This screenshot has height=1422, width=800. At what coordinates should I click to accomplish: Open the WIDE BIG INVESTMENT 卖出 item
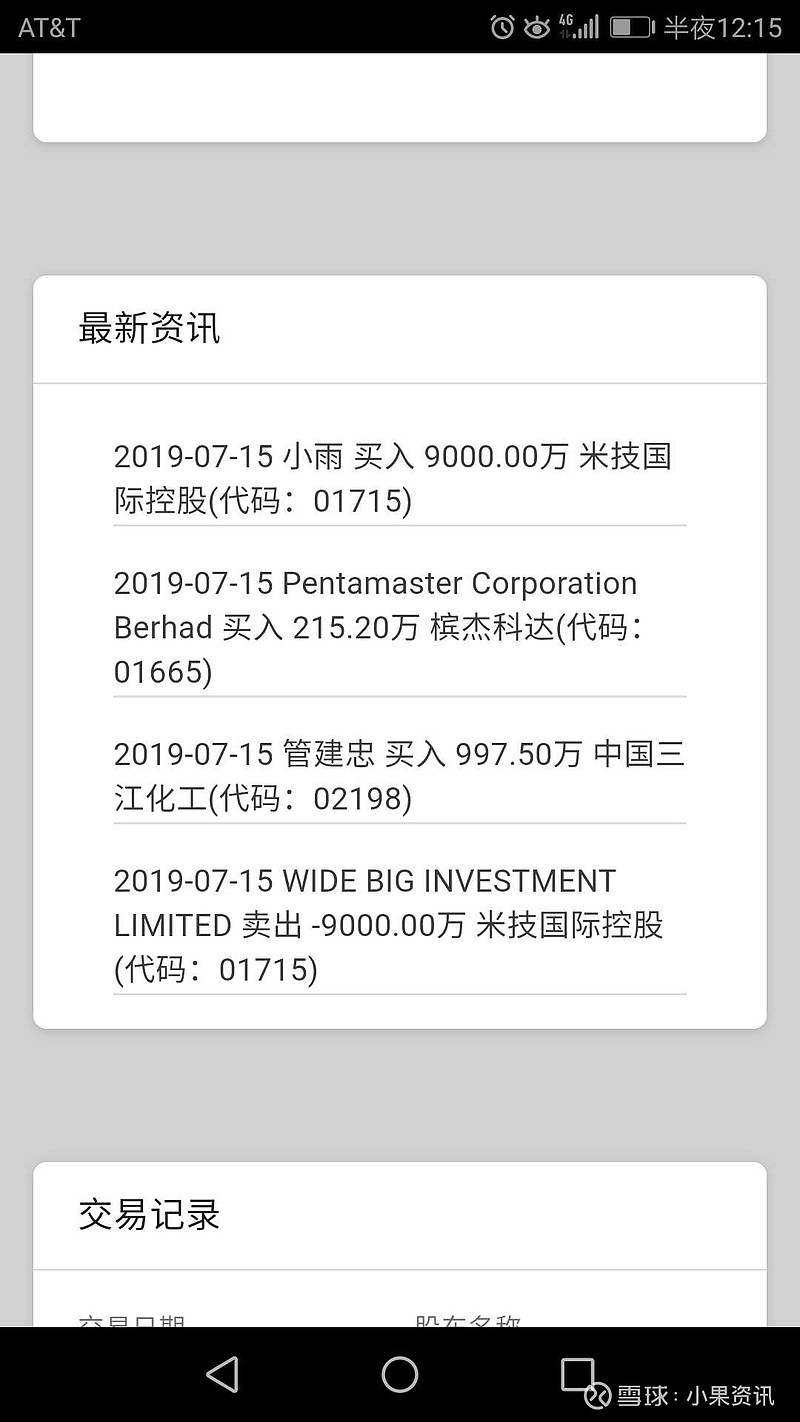399,925
